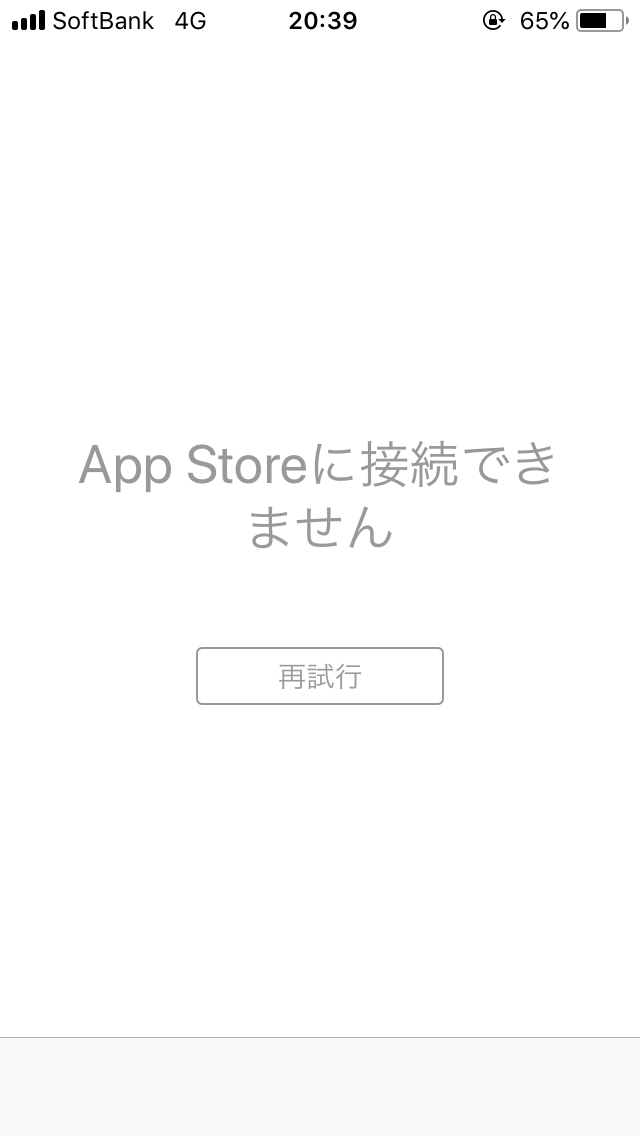Screen dimensions: 640x1136
Task: Tap the 再試行 retry button
Action: (x=320, y=676)
